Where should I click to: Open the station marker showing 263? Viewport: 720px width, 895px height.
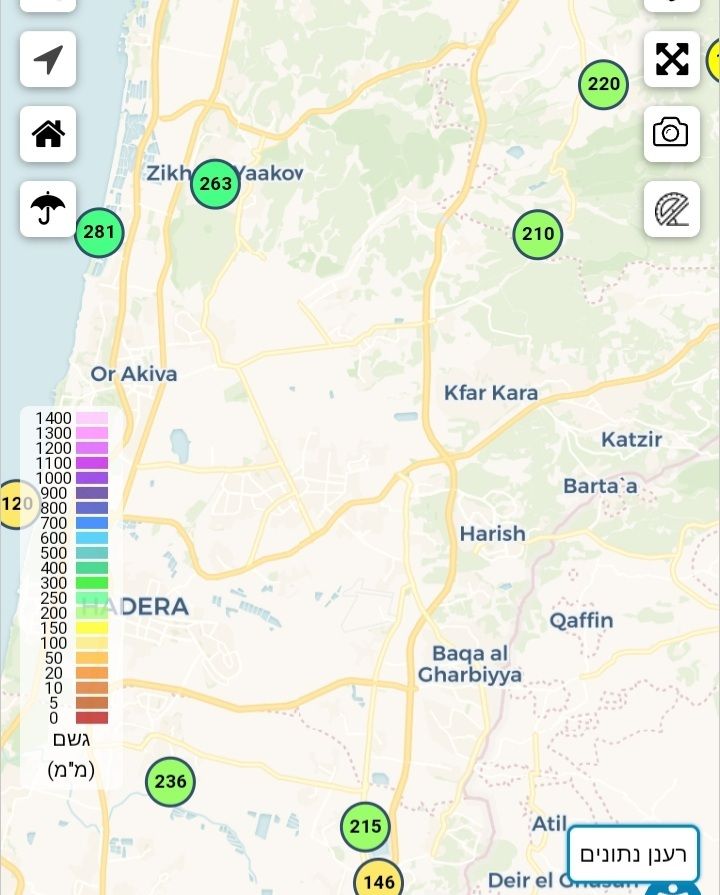[215, 184]
